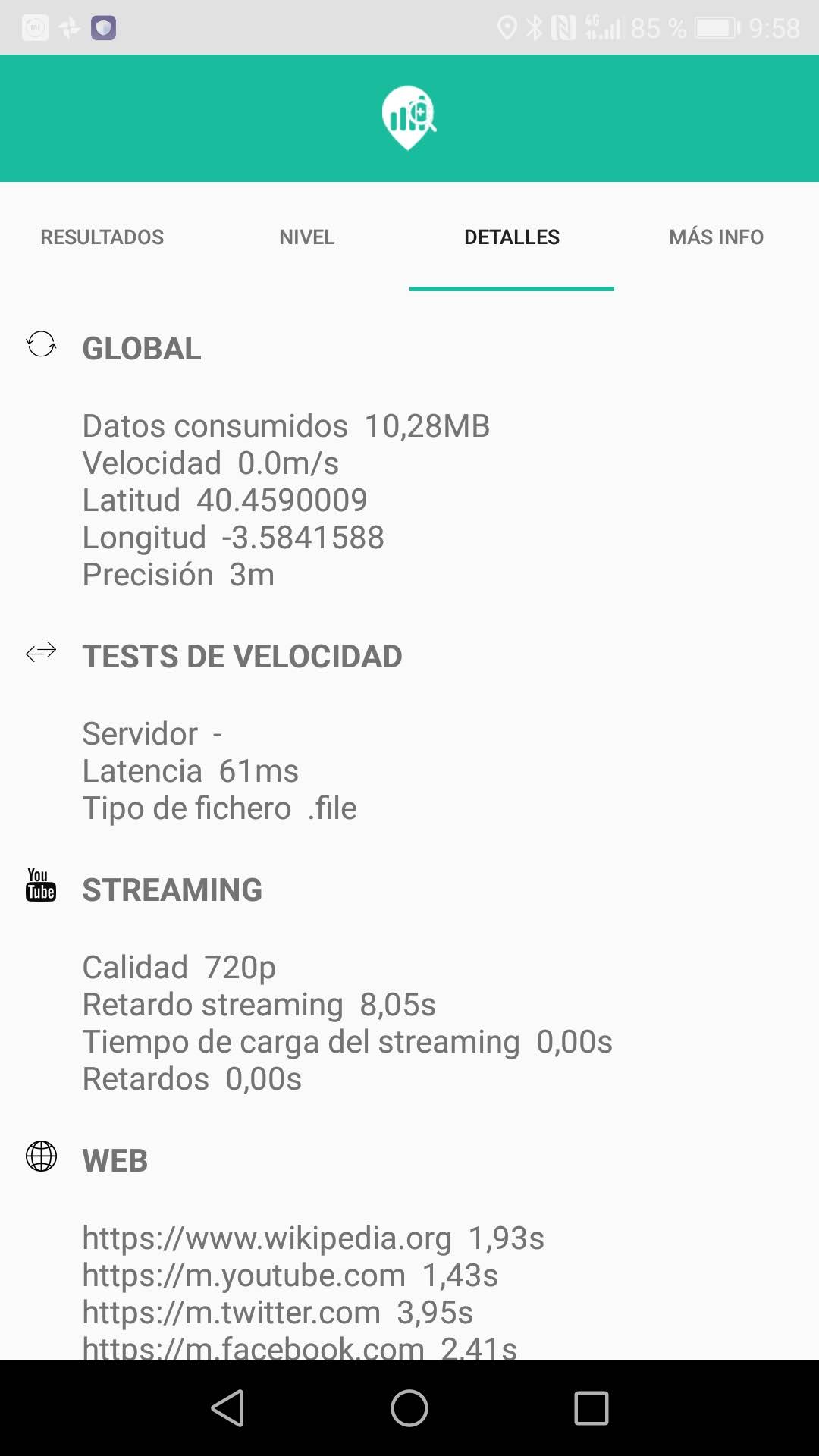This screenshot has width=819, height=1456.
Task: Select the DETALLES tab
Action: pos(512,237)
